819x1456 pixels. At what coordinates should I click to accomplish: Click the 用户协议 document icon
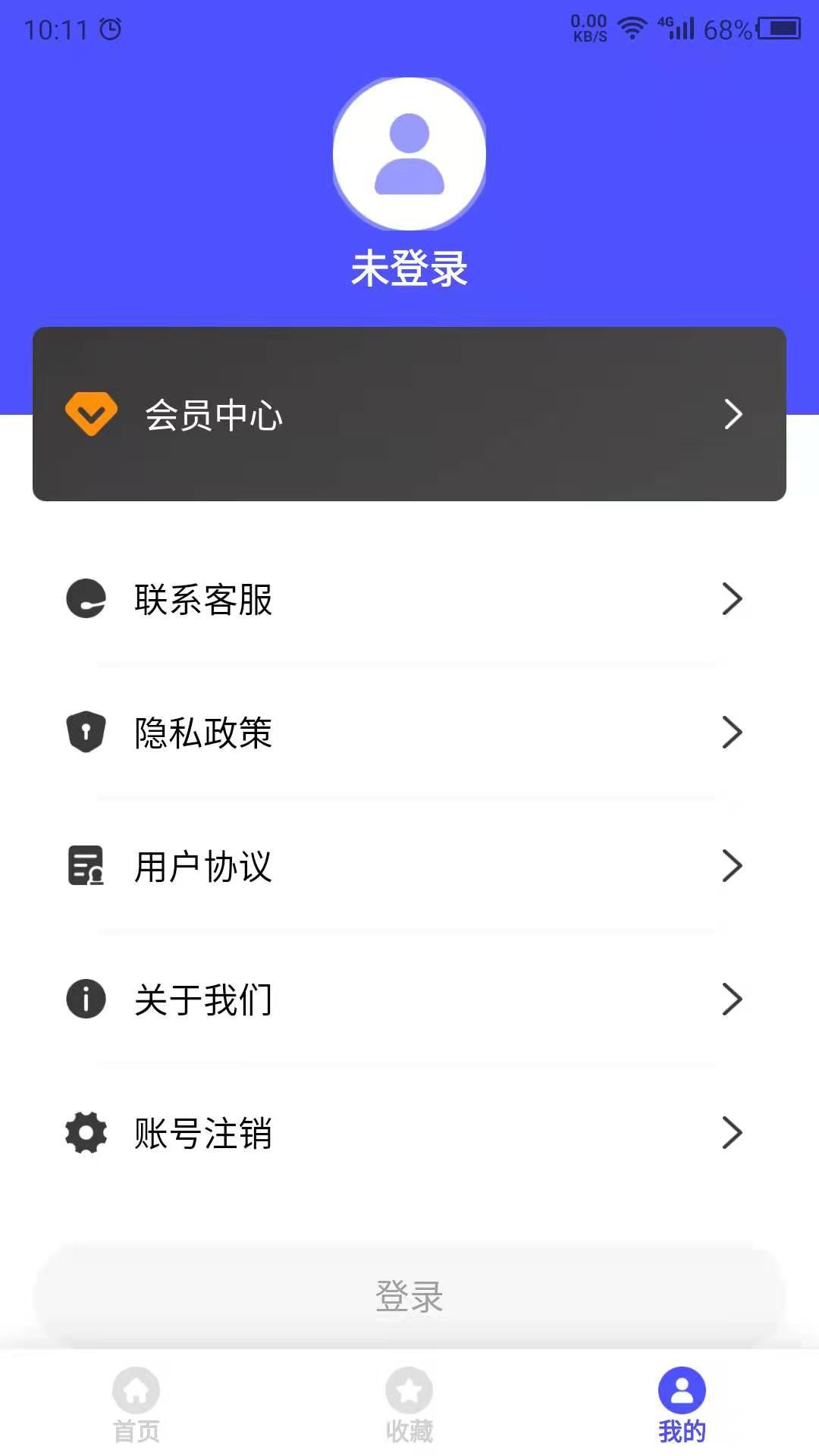86,865
